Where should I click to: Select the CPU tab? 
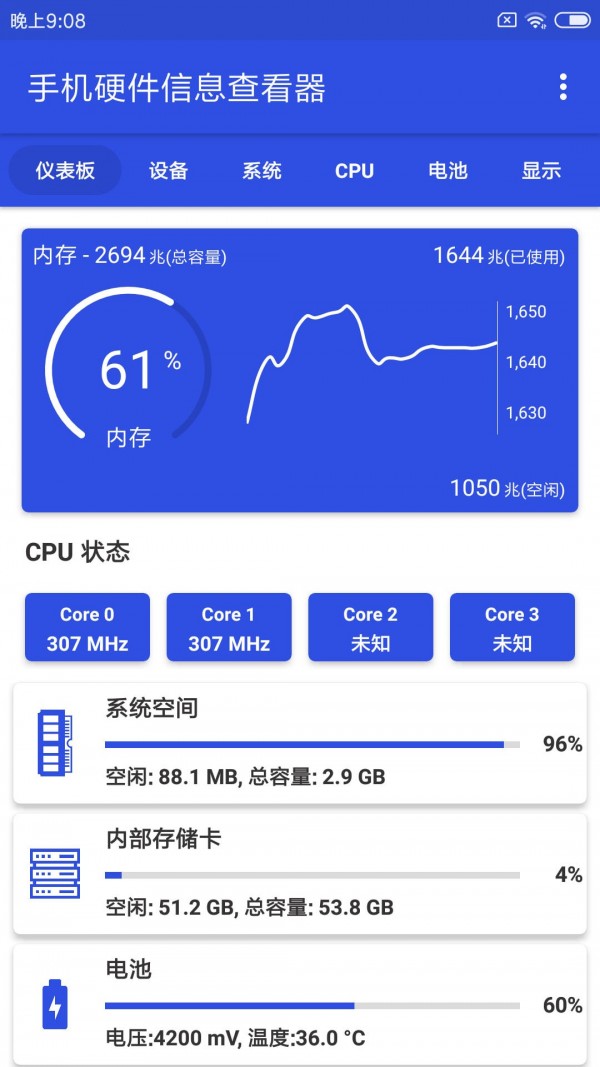click(x=354, y=170)
